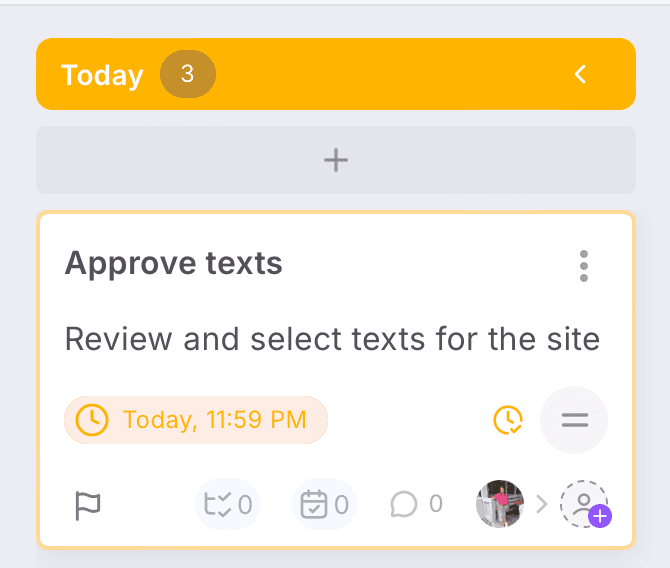Viewport: 670px width, 568px height.
Task: Open the comments on Approve texts
Action: (416, 504)
